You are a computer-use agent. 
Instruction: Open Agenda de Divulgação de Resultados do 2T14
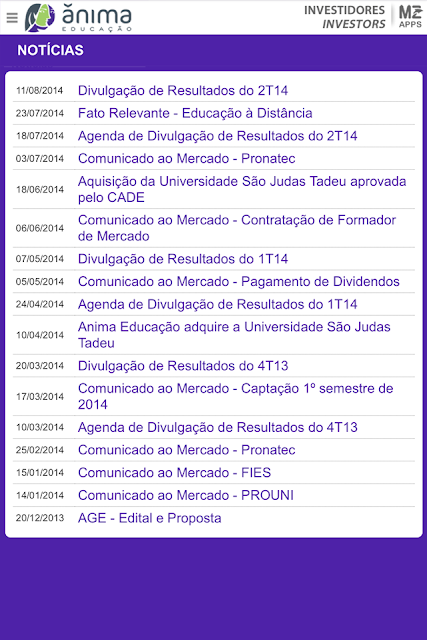pos(218,136)
